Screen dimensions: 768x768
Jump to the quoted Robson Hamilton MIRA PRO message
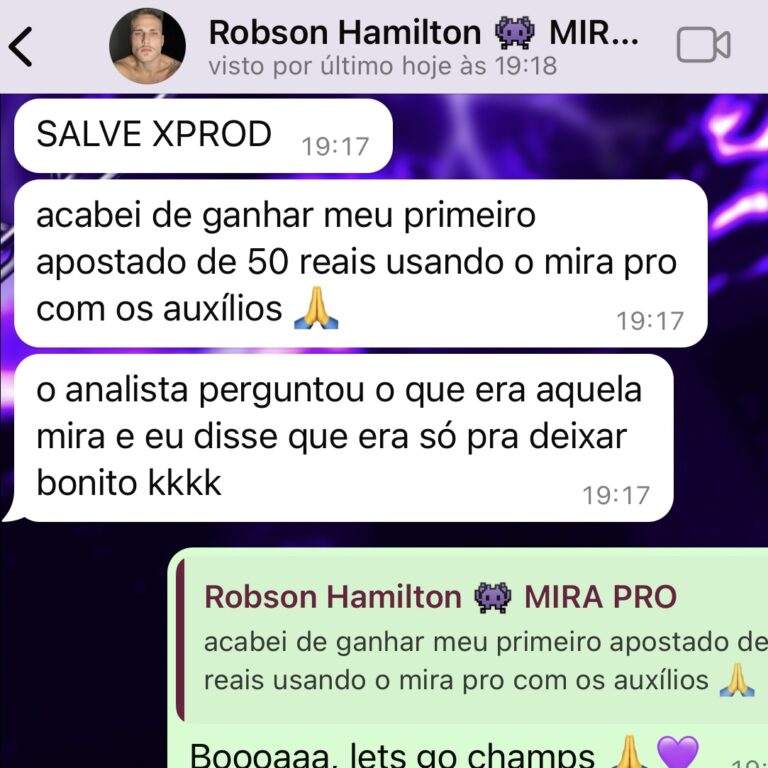(x=470, y=639)
